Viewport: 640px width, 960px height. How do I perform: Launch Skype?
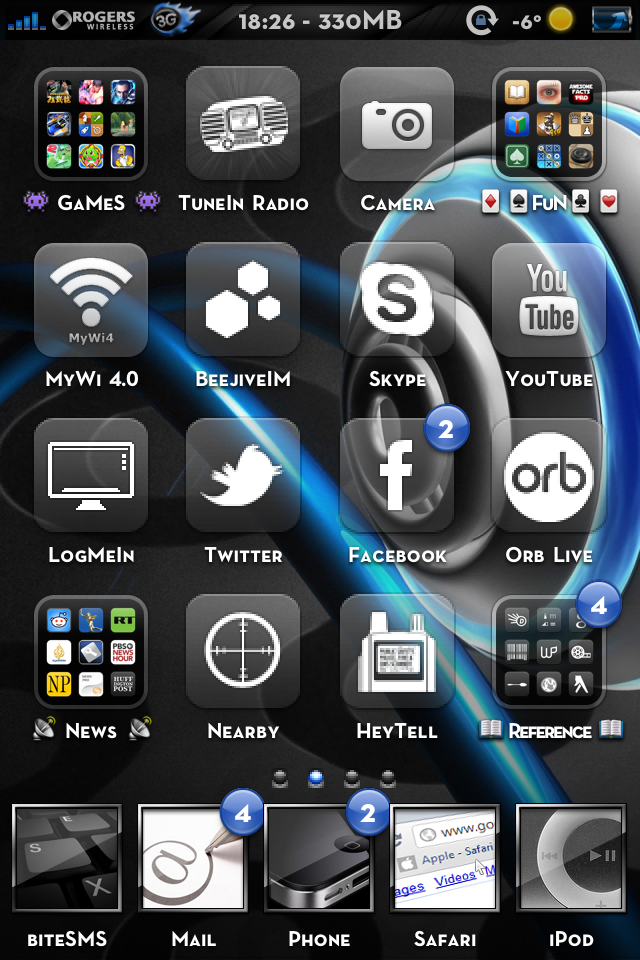pos(397,300)
